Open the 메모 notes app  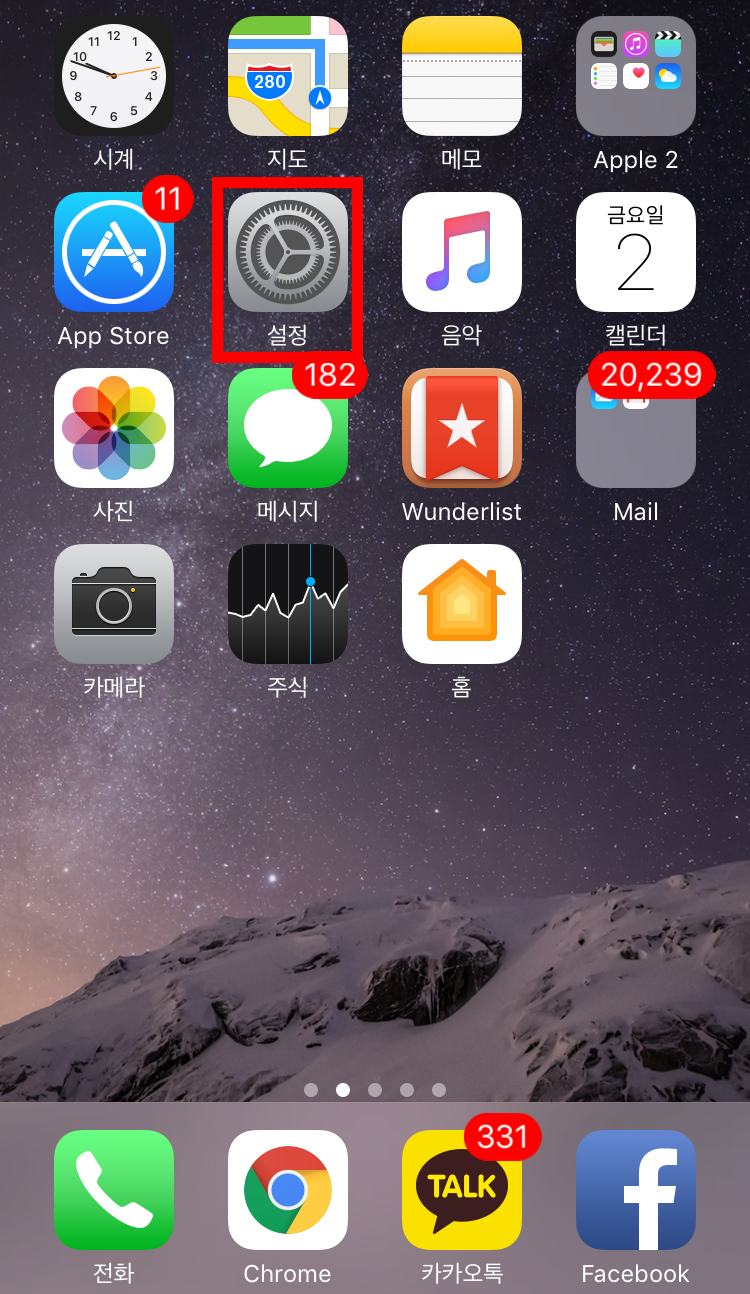pos(462,76)
